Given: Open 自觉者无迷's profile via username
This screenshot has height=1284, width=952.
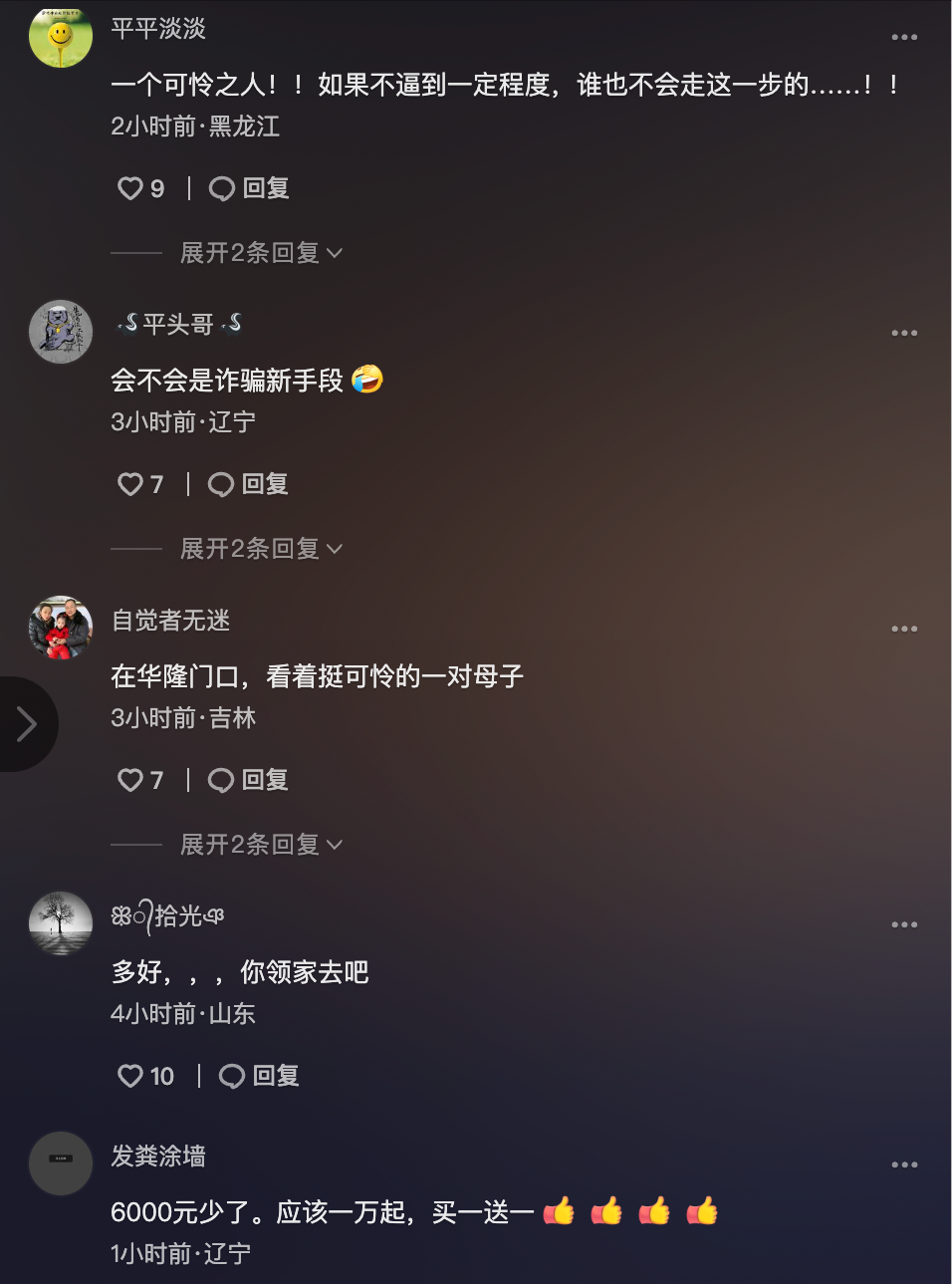Looking at the screenshot, I should [x=170, y=621].
